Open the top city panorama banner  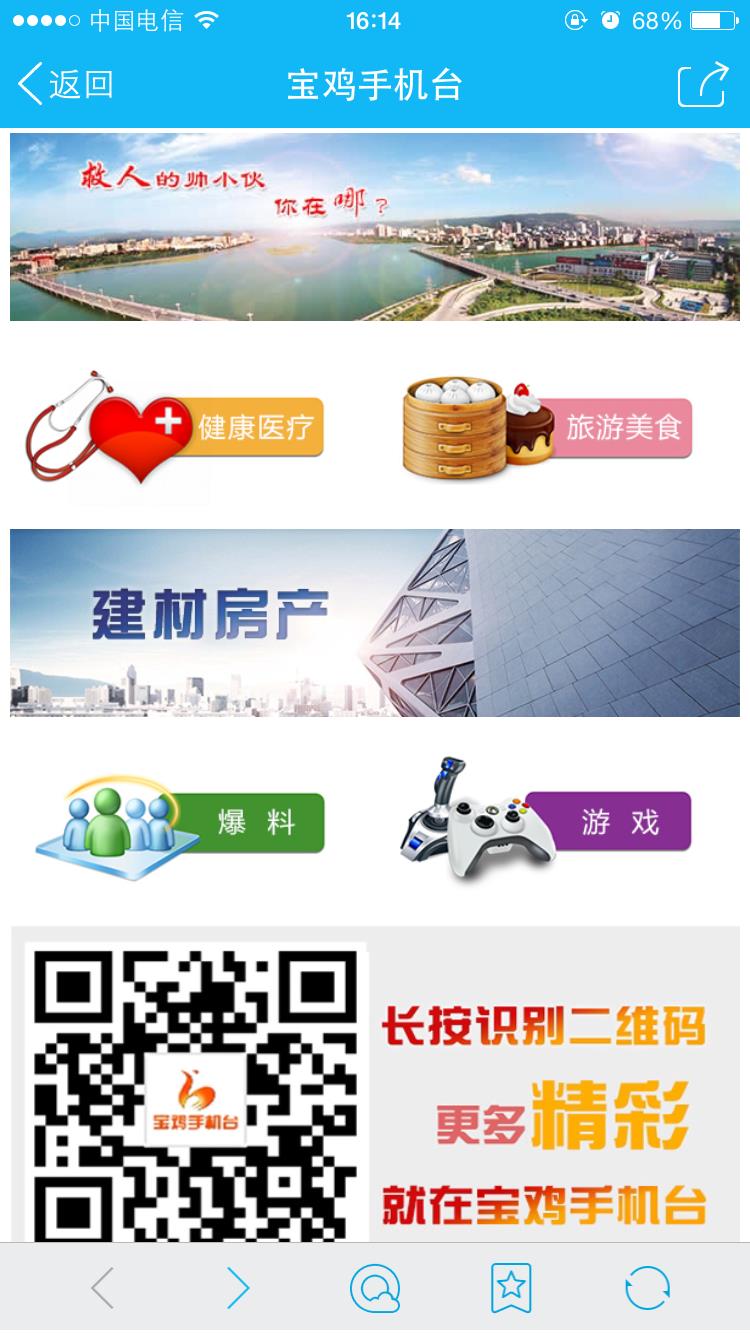coord(375,227)
